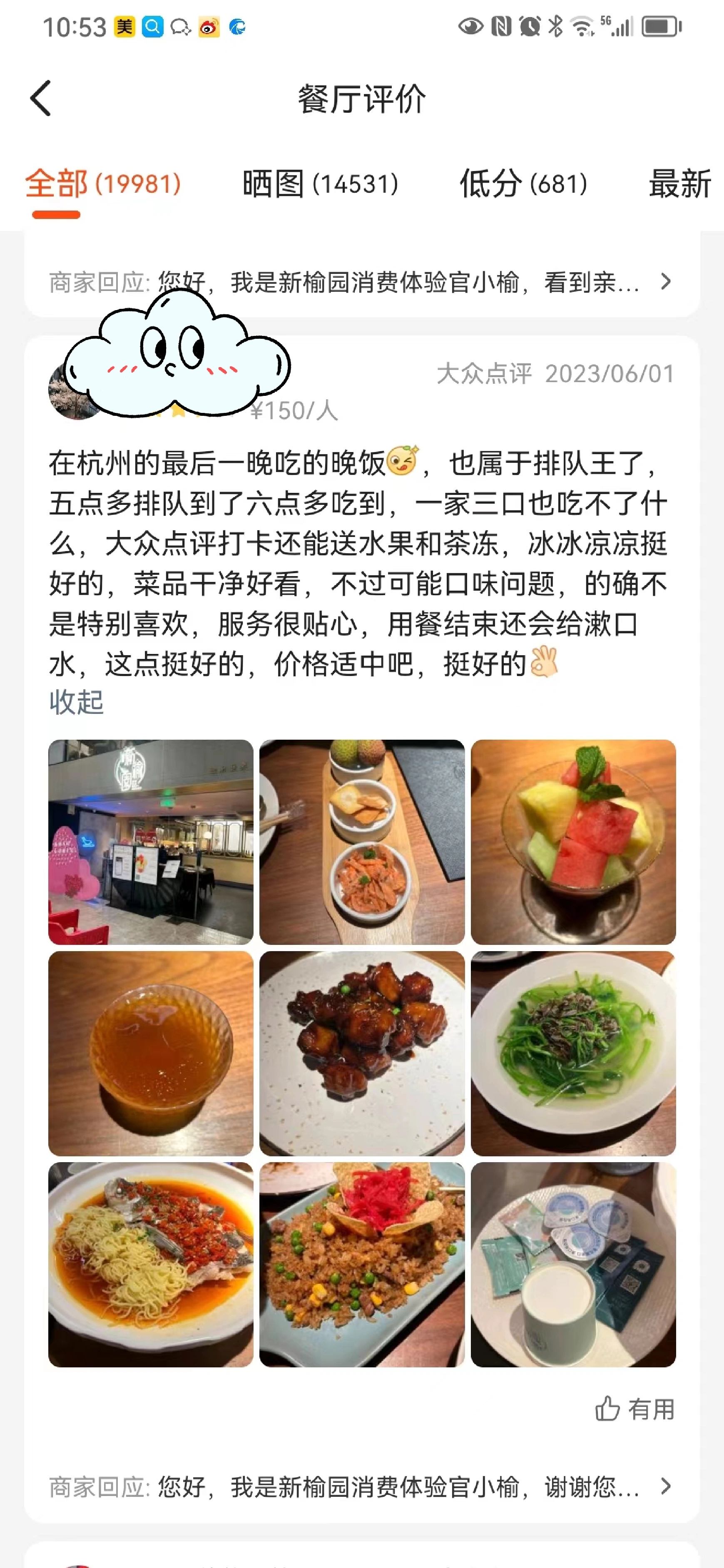The height and width of the screenshot is (1568, 724).
Task: Open the glazed braised pork photo
Action: pyautogui.click(x=362, y=1053)
